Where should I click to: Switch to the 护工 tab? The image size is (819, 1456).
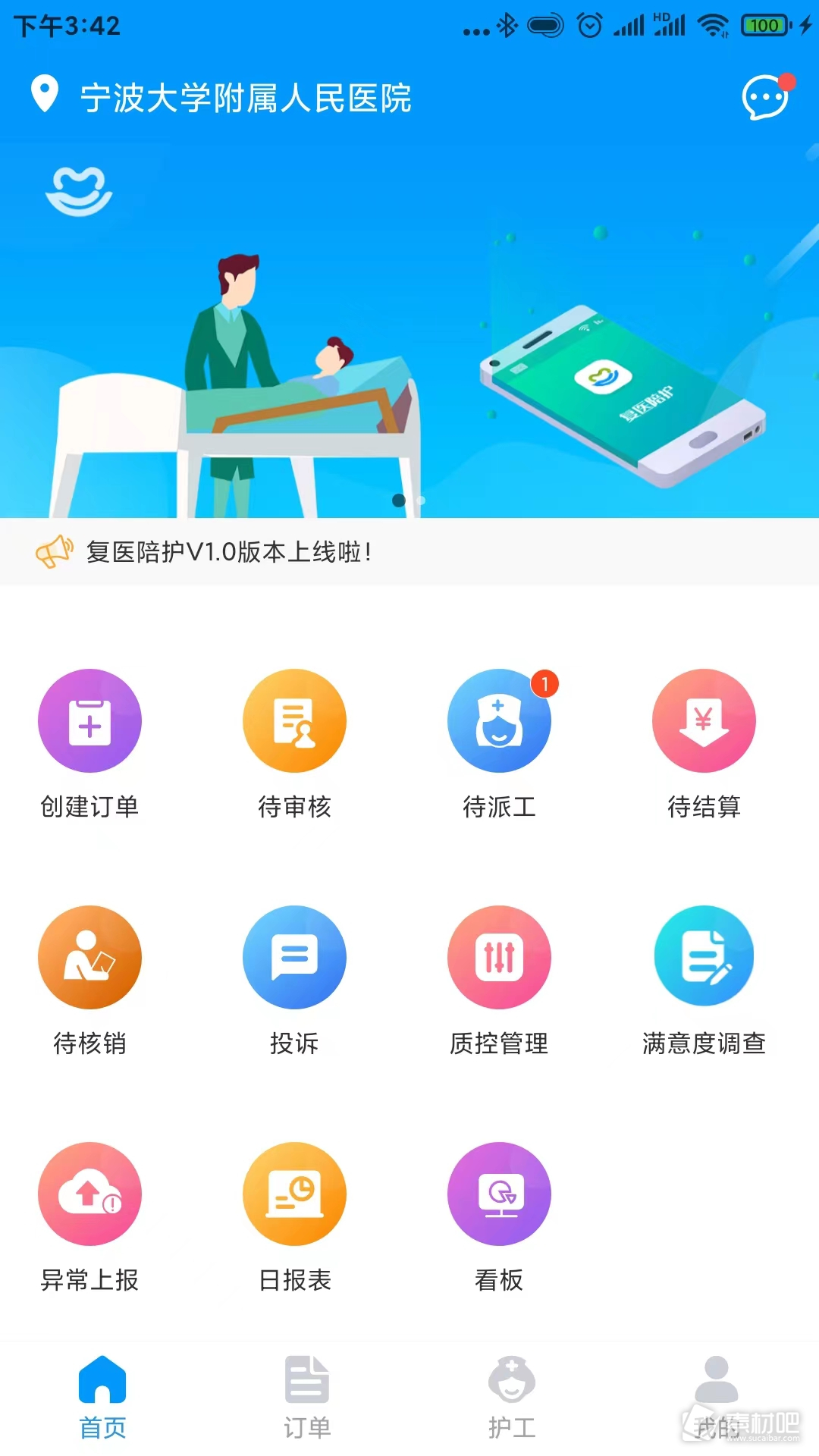click(x=512, y=1398)
